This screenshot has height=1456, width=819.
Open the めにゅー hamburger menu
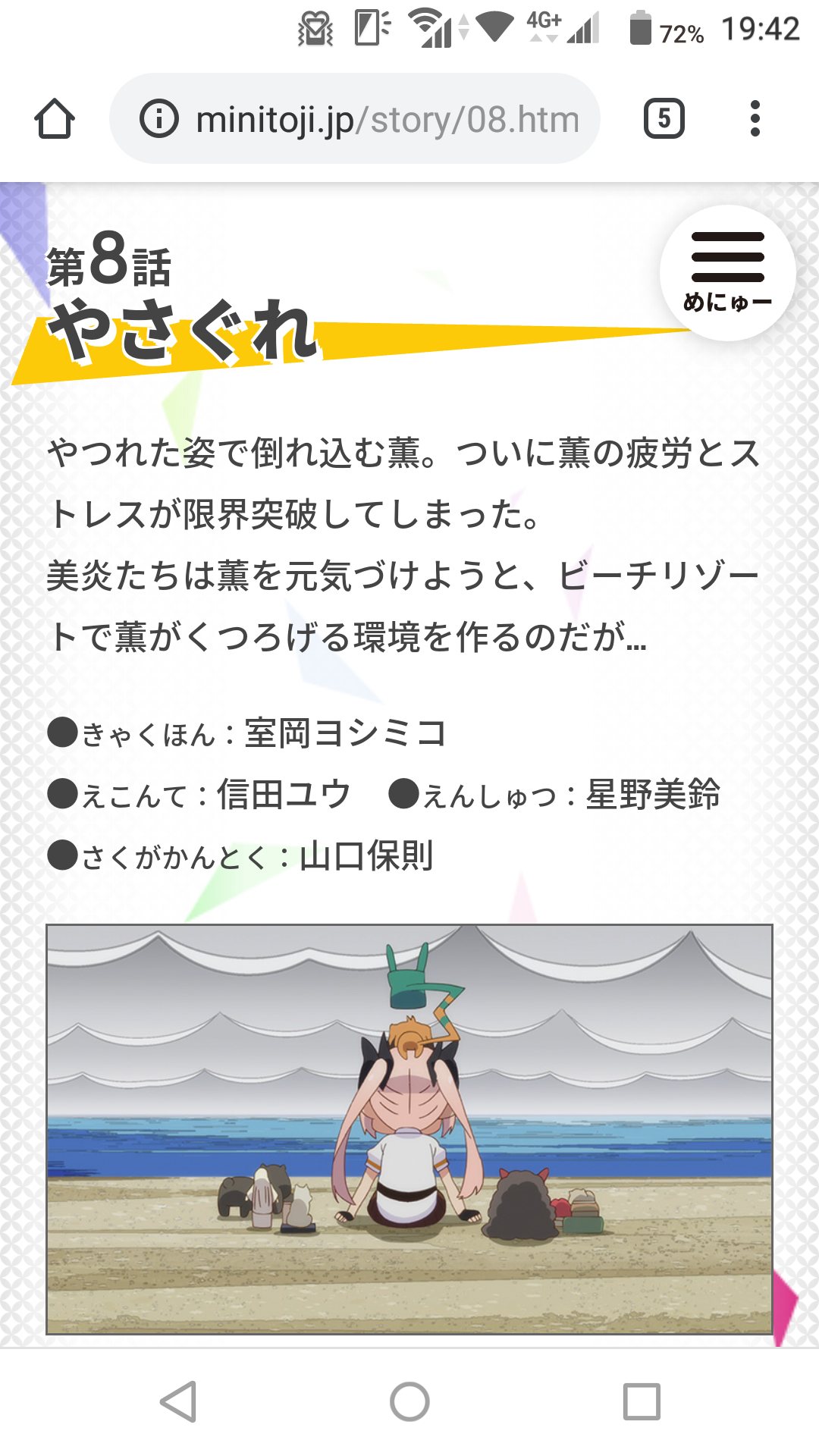pos(727,273)
